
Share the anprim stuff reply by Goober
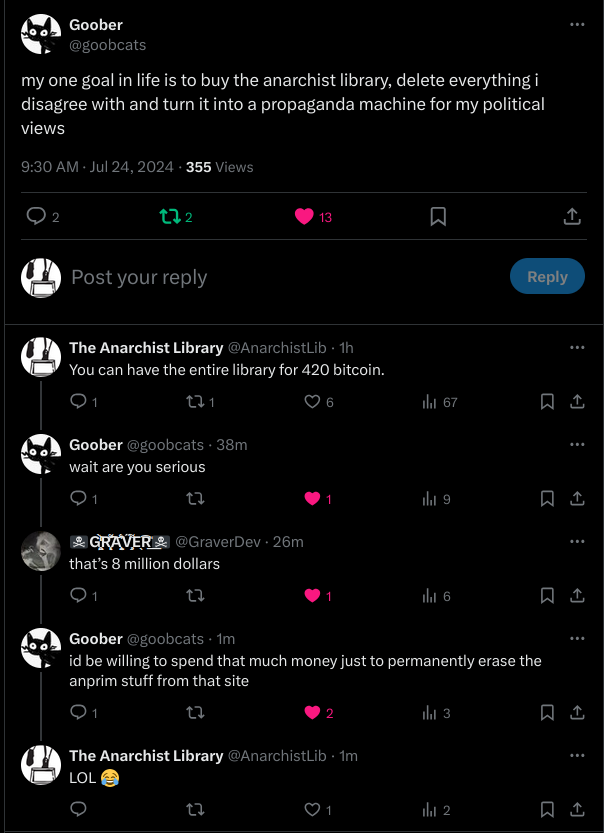coord(577,712)
